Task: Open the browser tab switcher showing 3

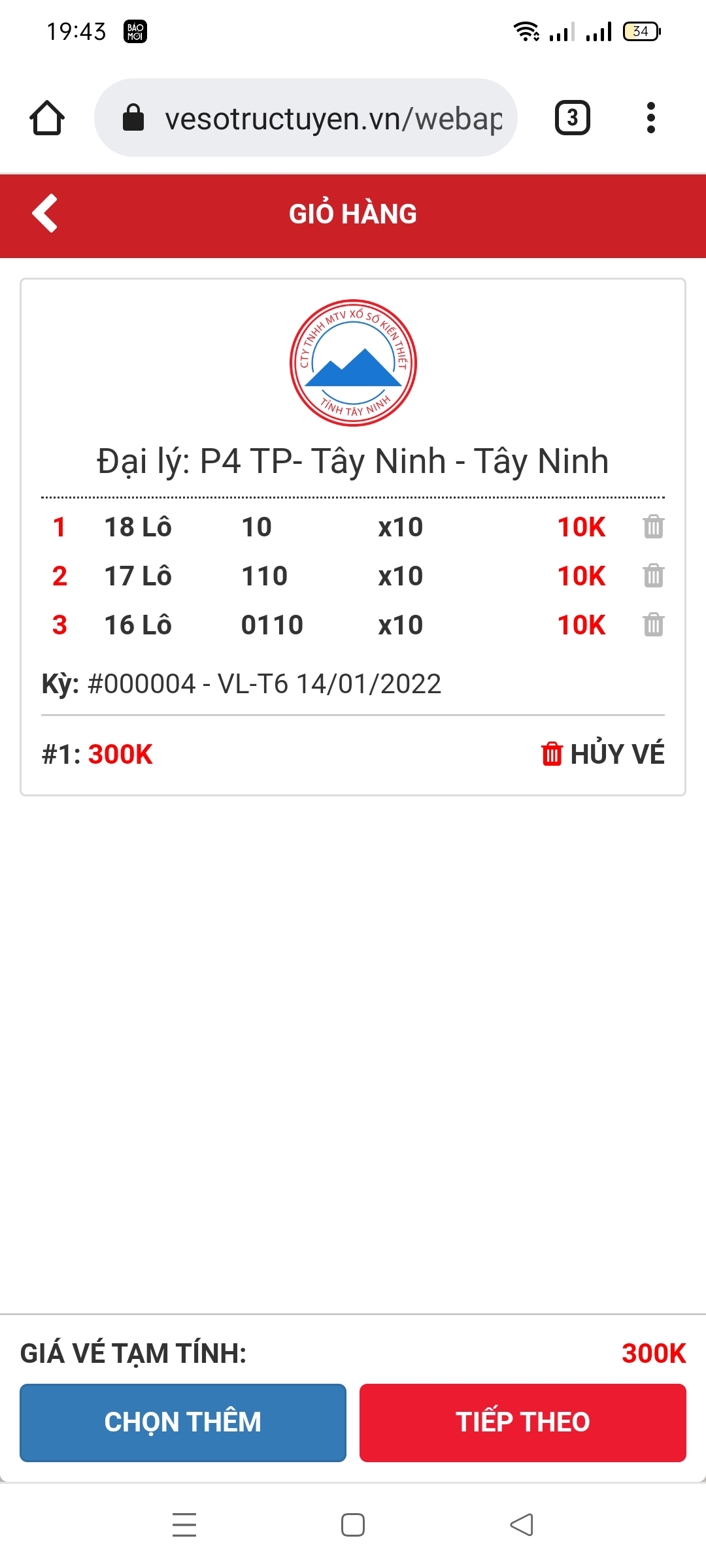Action: tap(573, 118)
